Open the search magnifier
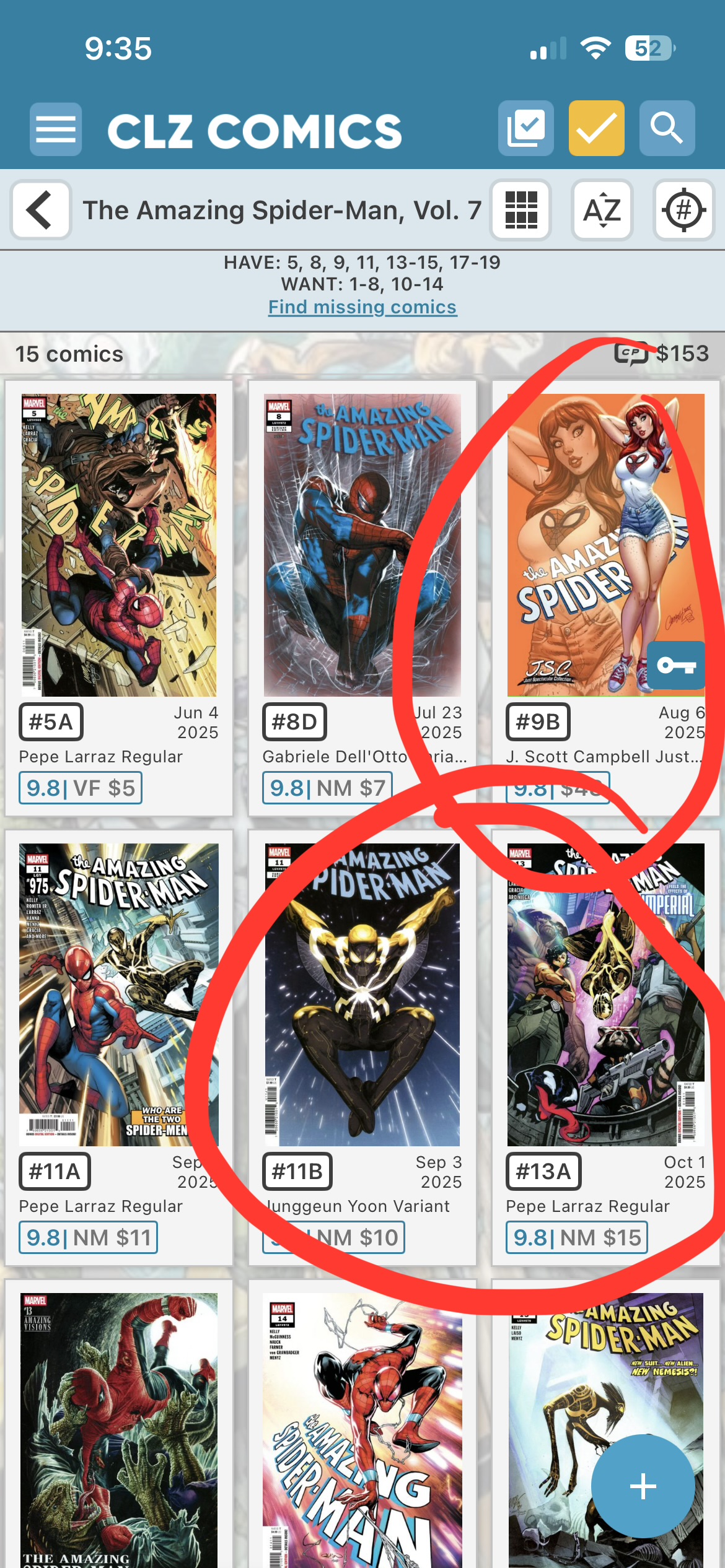 [x=667, y=129]
